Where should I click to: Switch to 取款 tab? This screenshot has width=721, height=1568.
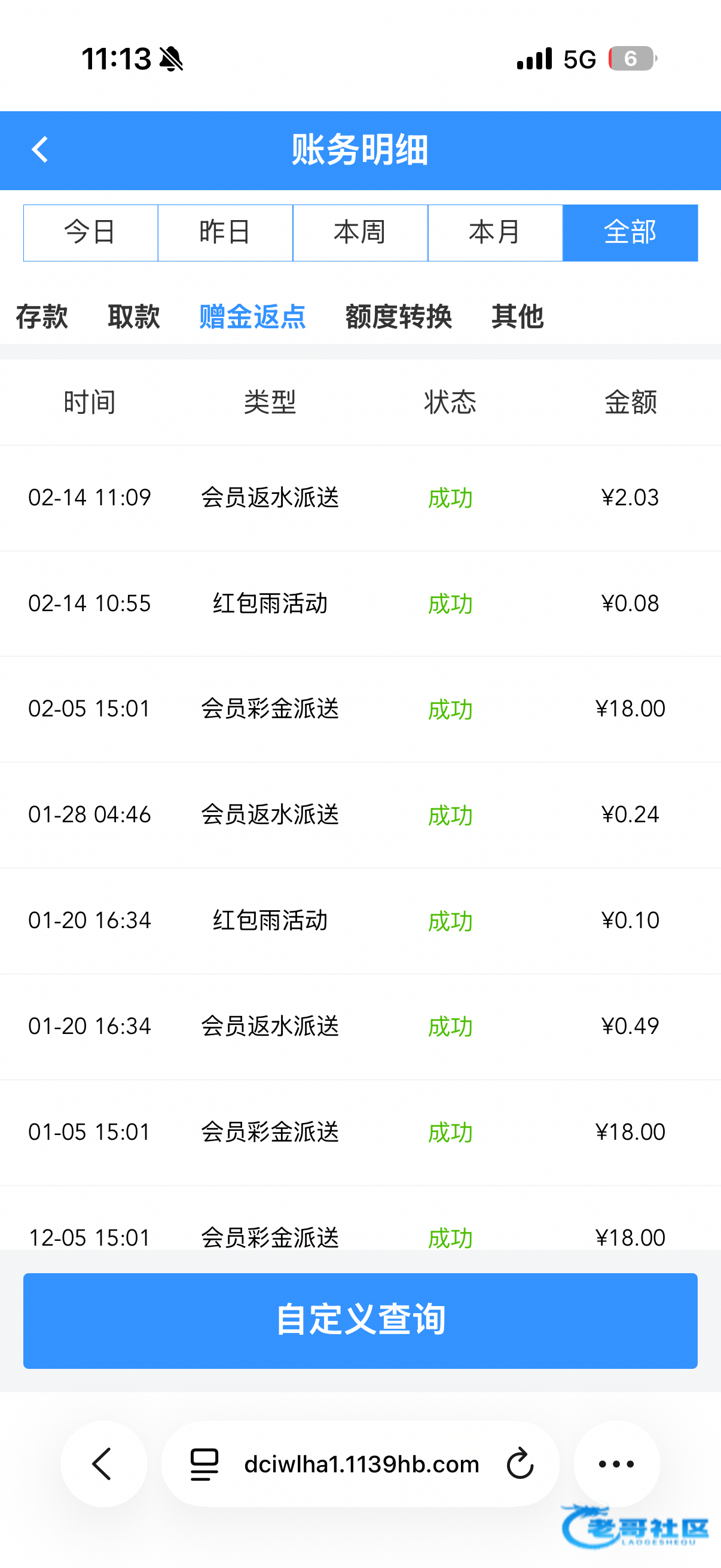134,316
